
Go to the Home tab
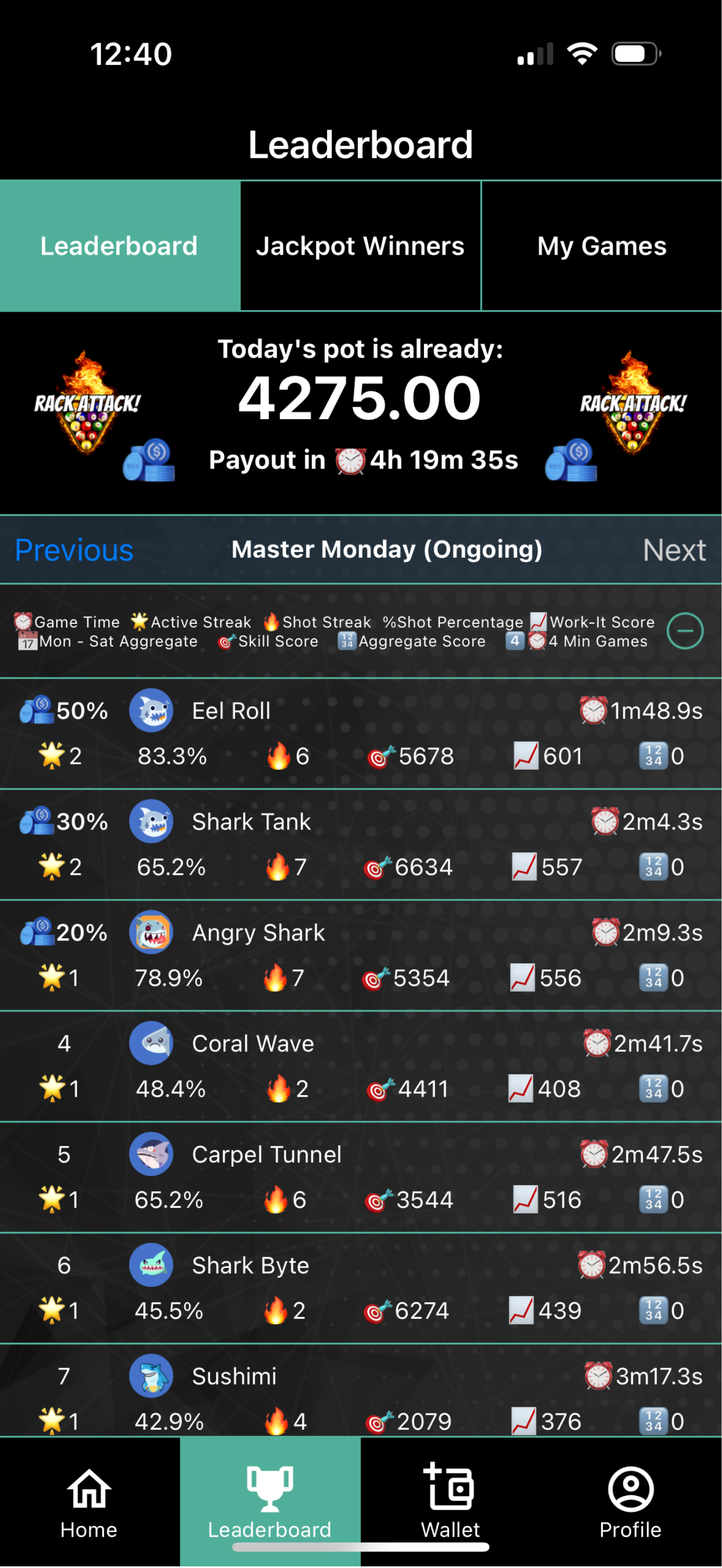coord(89,1501)
